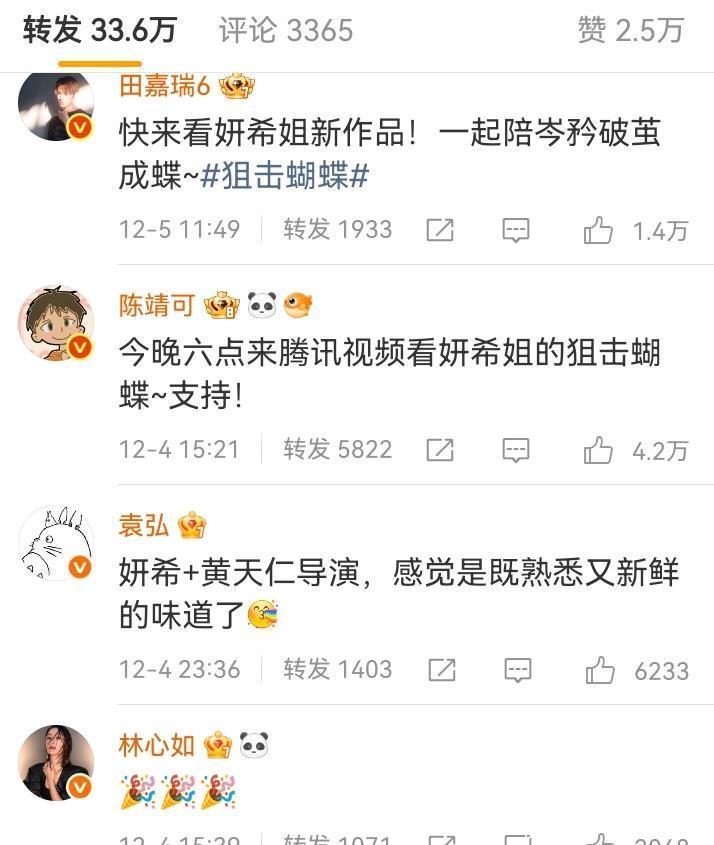
Task: Comment on 陈靖可's repost
Action: coord(516,451)
